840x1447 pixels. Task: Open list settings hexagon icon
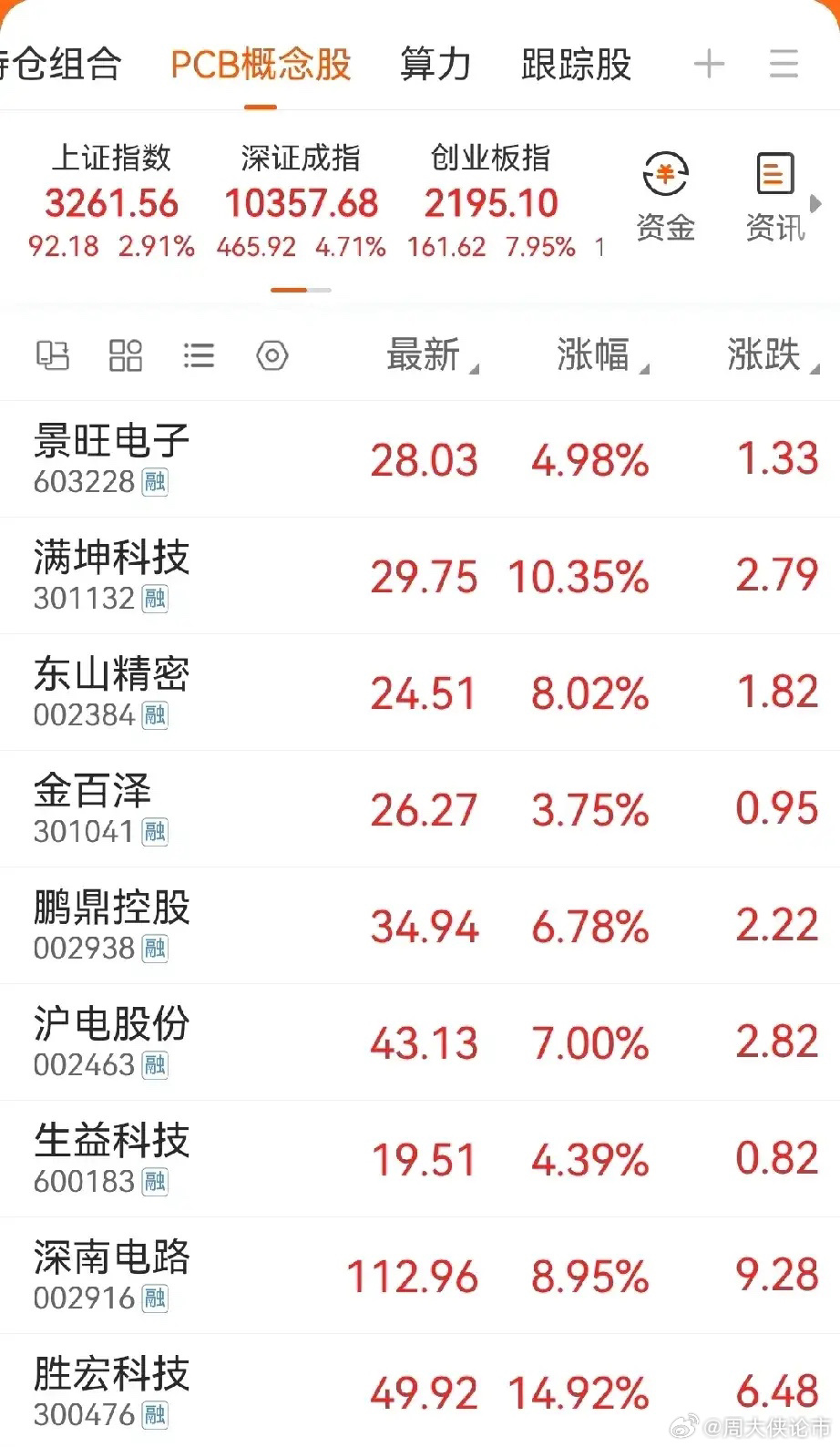point(271,355)
